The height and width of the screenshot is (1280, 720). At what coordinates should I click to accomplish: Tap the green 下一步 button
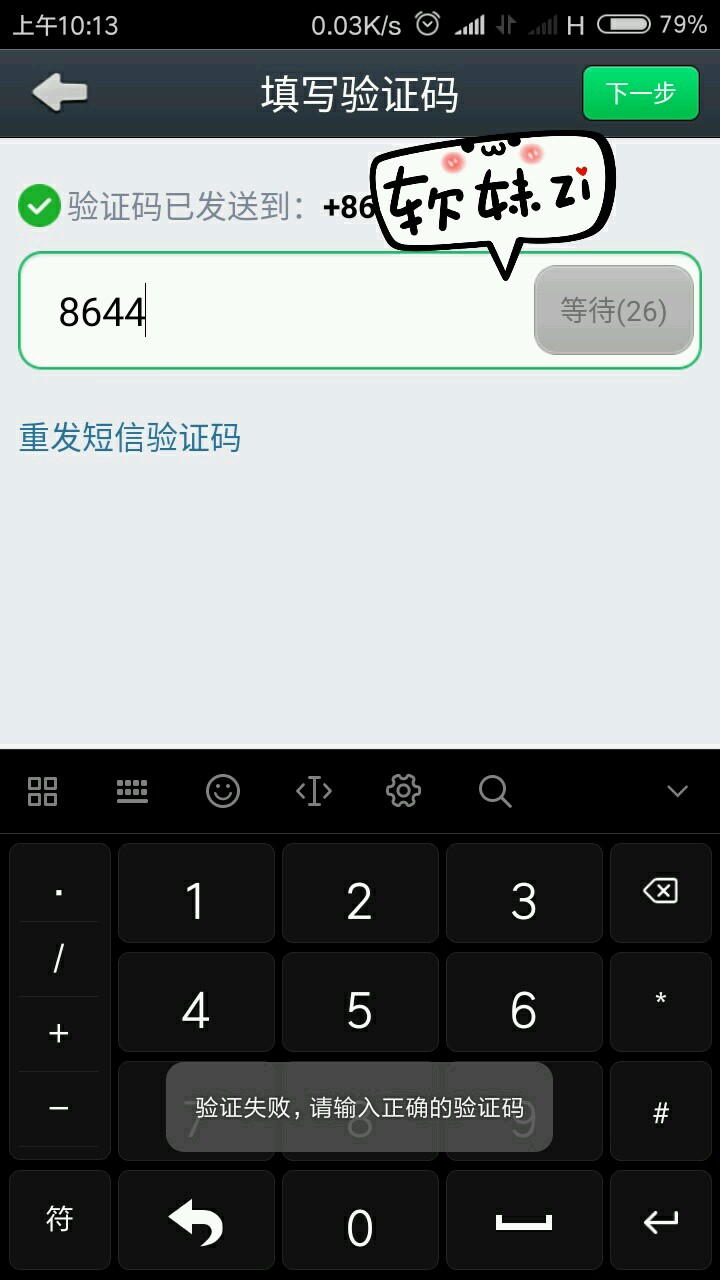coord(641,94)
